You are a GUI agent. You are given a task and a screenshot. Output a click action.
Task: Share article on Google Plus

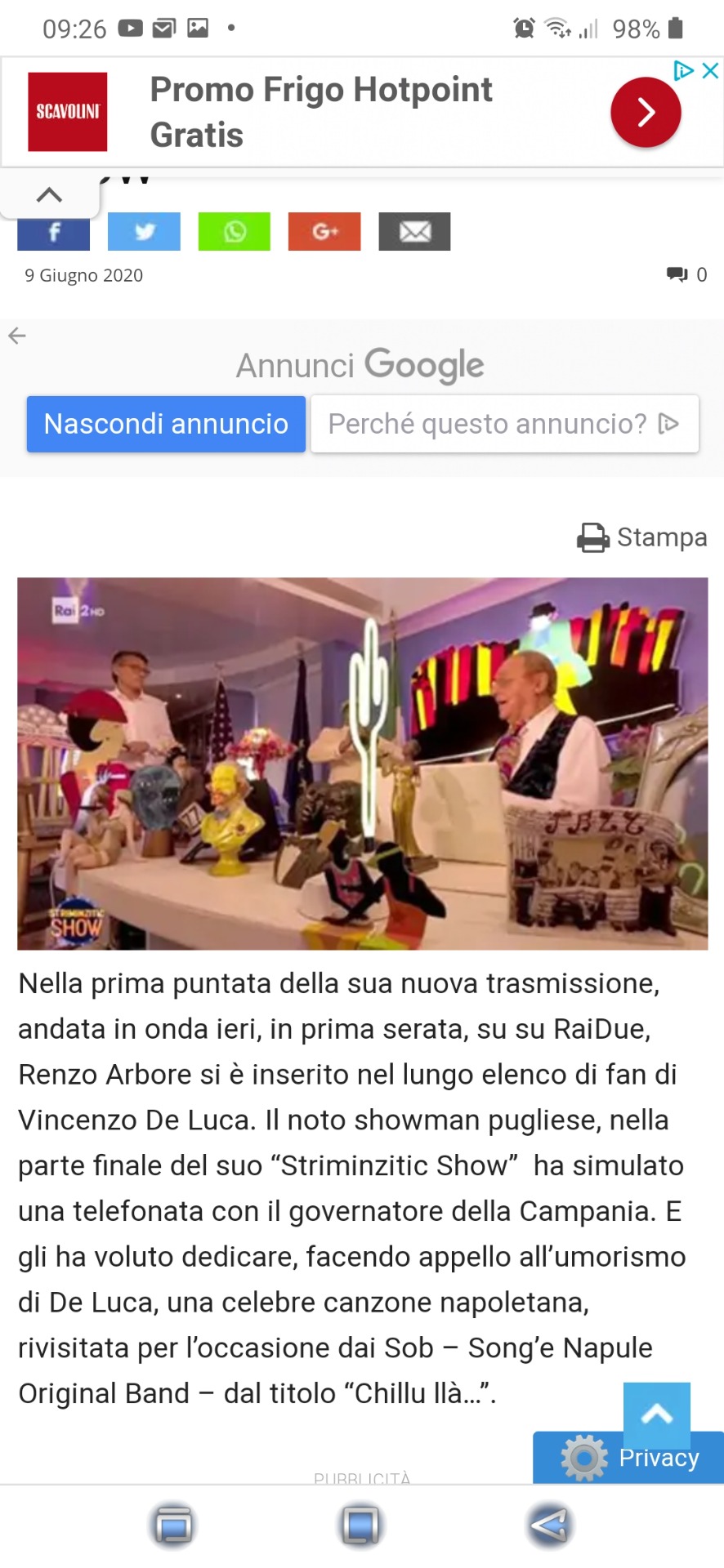pos(324,232)
